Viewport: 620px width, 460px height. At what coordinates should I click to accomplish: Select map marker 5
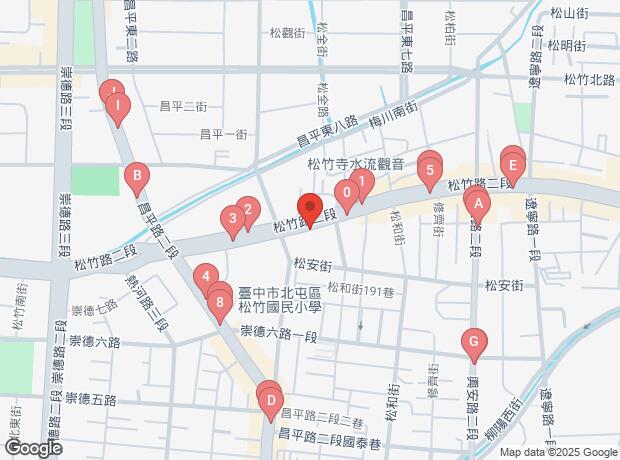coord(429,172)
